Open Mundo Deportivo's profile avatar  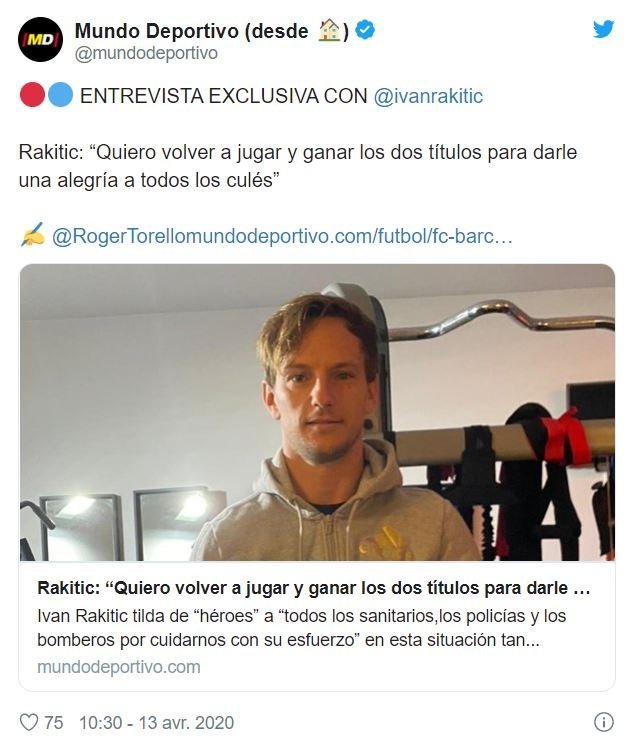coord(41,40)
